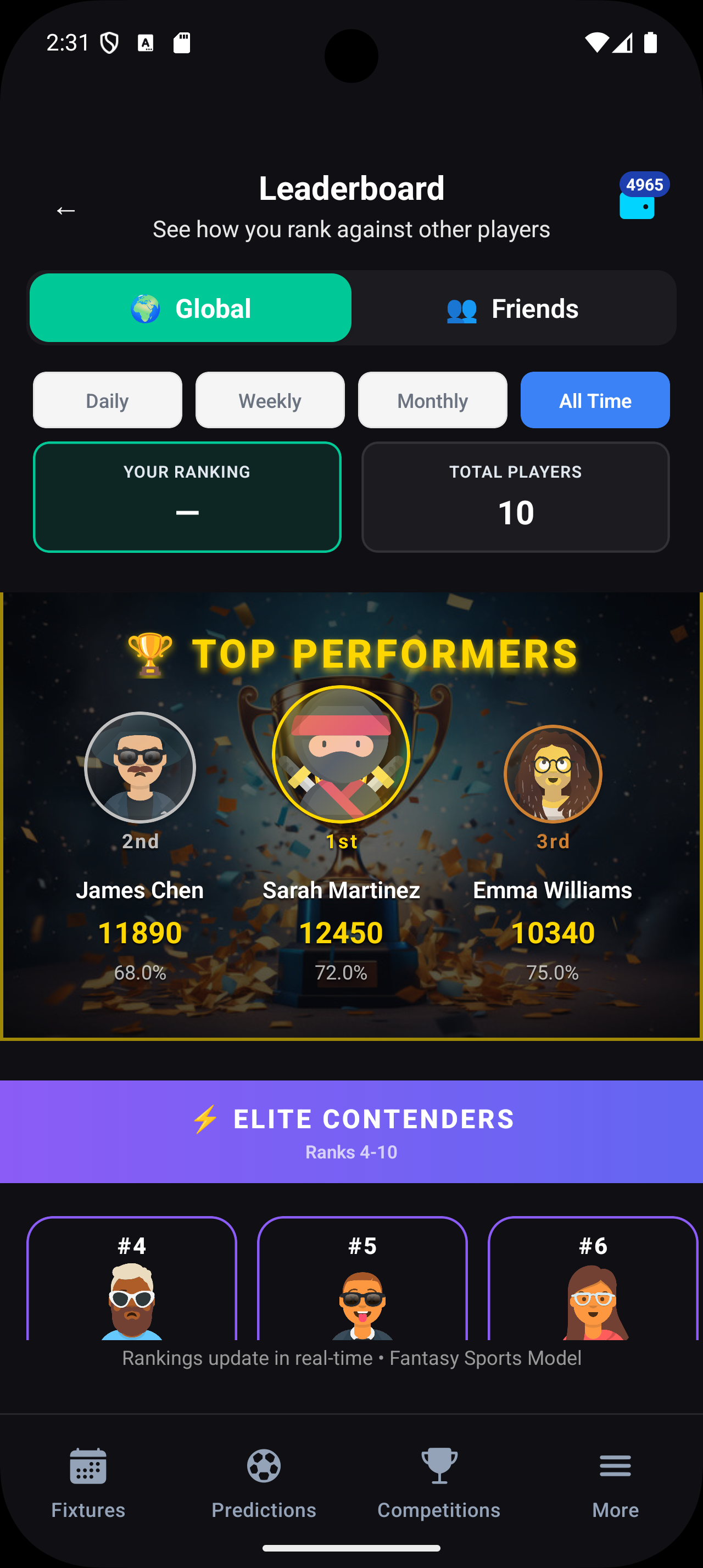View Sarah Martinez's profile
Viewport: 703px width, 1568px height.
pos(341,755)
